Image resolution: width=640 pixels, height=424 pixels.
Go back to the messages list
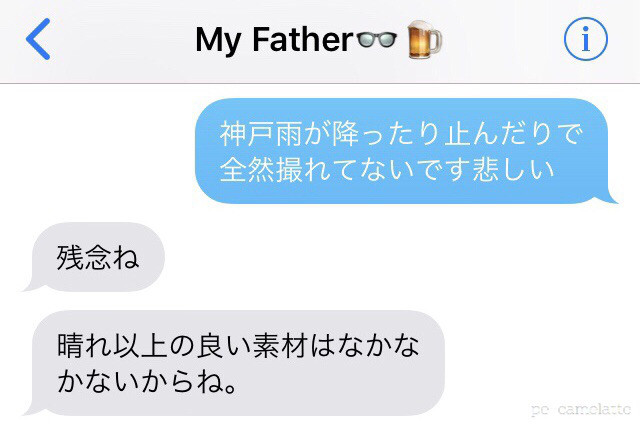pyautogui.click(x=37, y=40)
